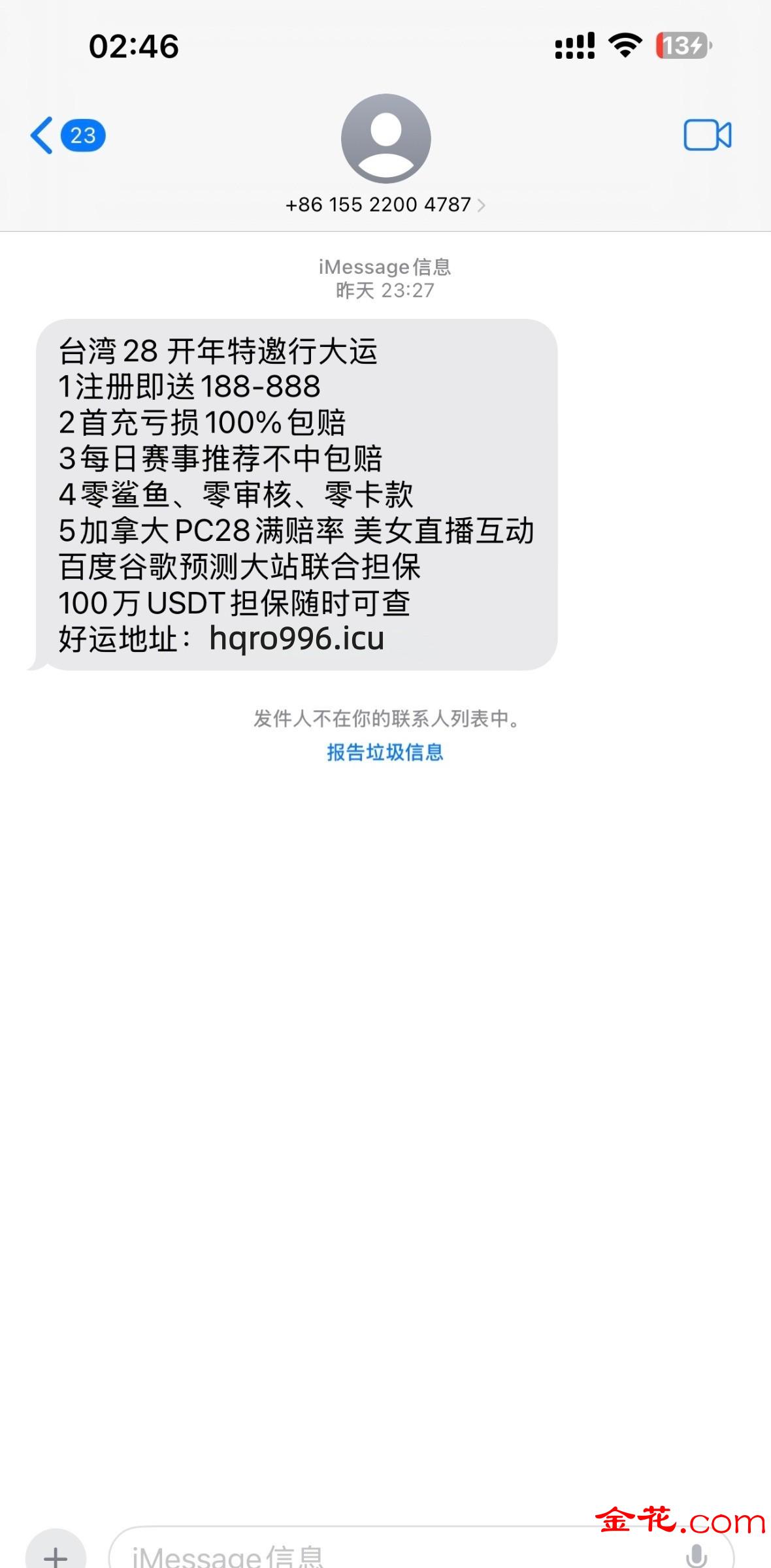Open the plus attachments menu

[x=56, y=1555]
